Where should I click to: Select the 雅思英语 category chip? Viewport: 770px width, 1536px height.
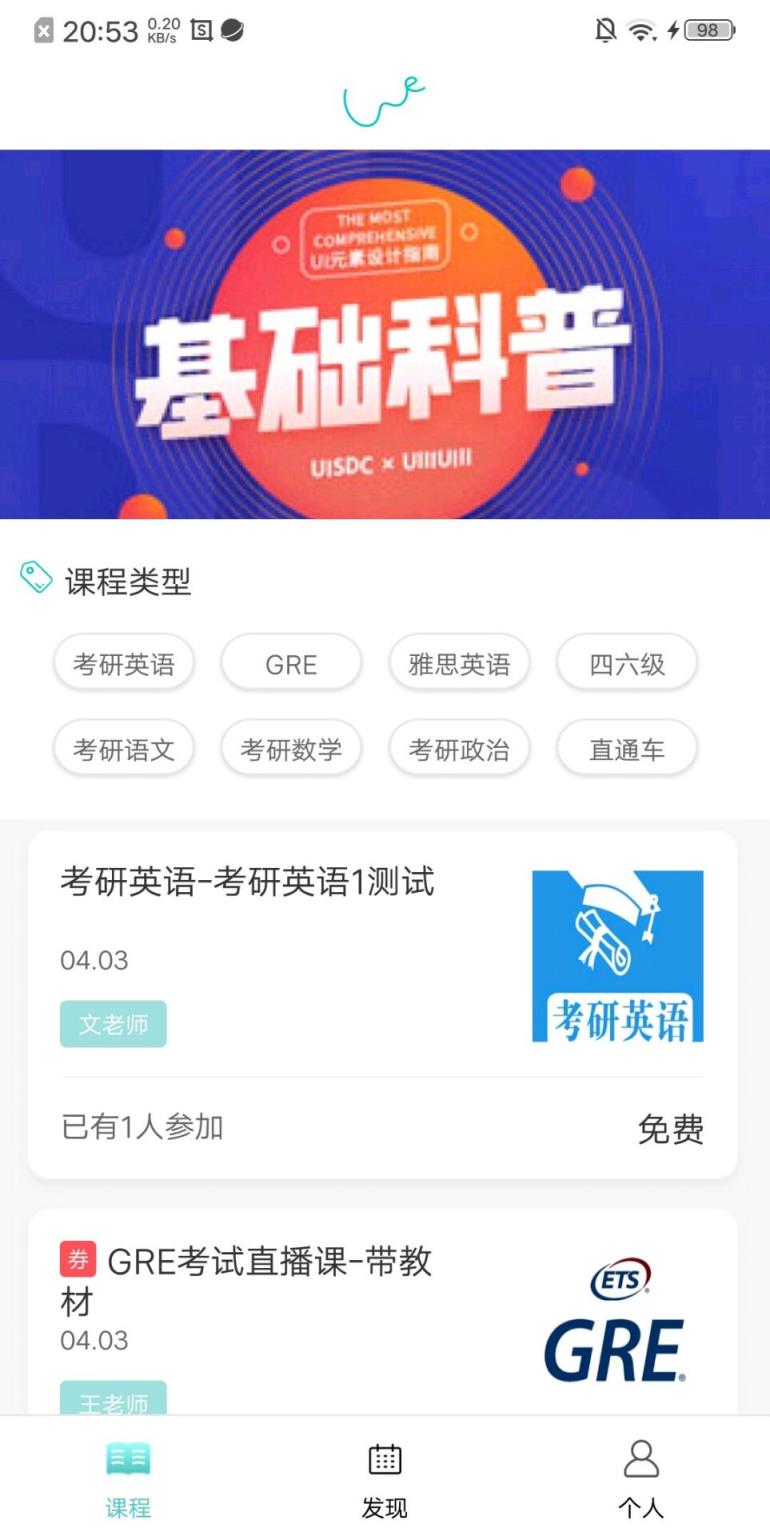pos(459,662)
